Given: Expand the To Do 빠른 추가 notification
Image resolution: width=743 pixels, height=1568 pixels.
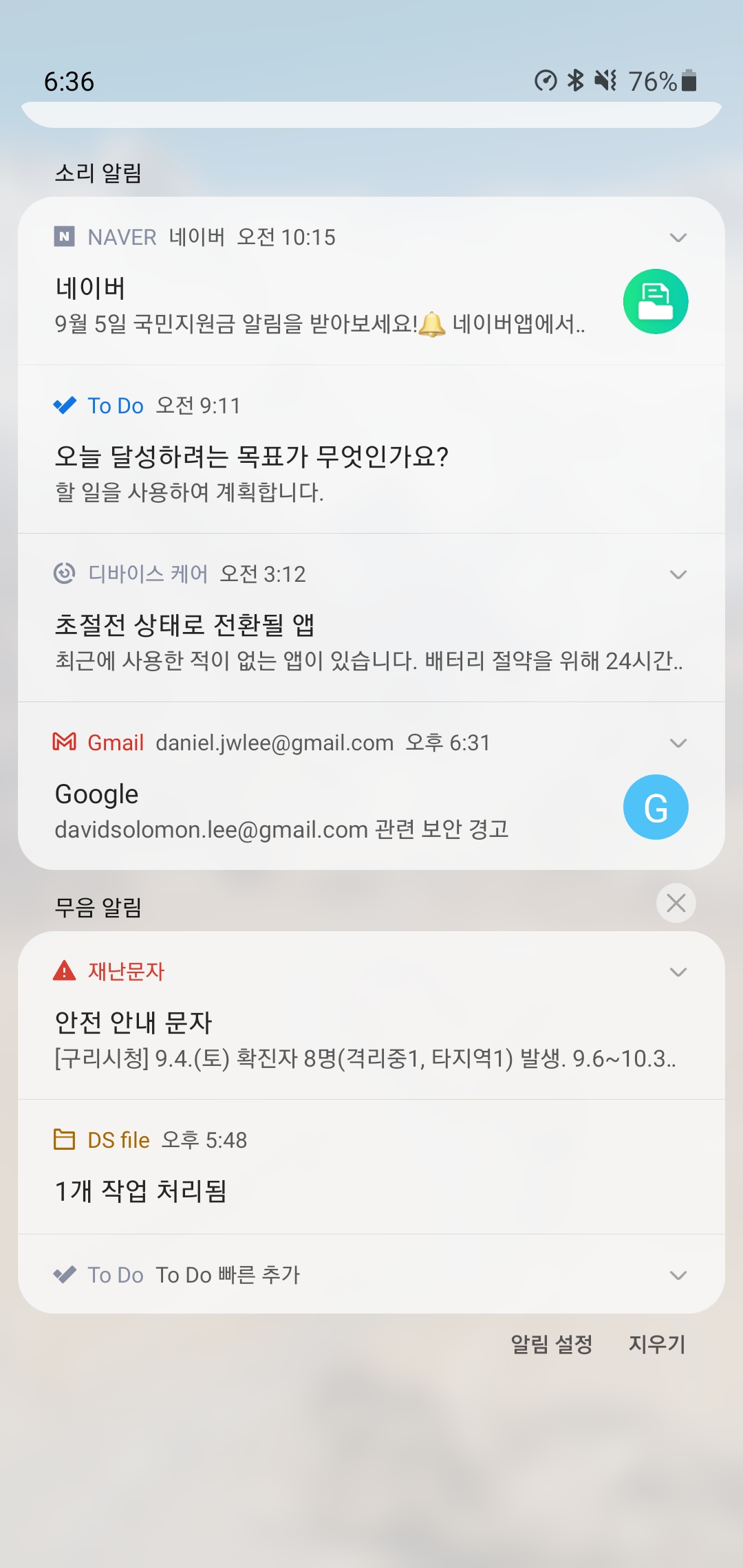Looking at the screenshot, I should (x=678, y=1276).
